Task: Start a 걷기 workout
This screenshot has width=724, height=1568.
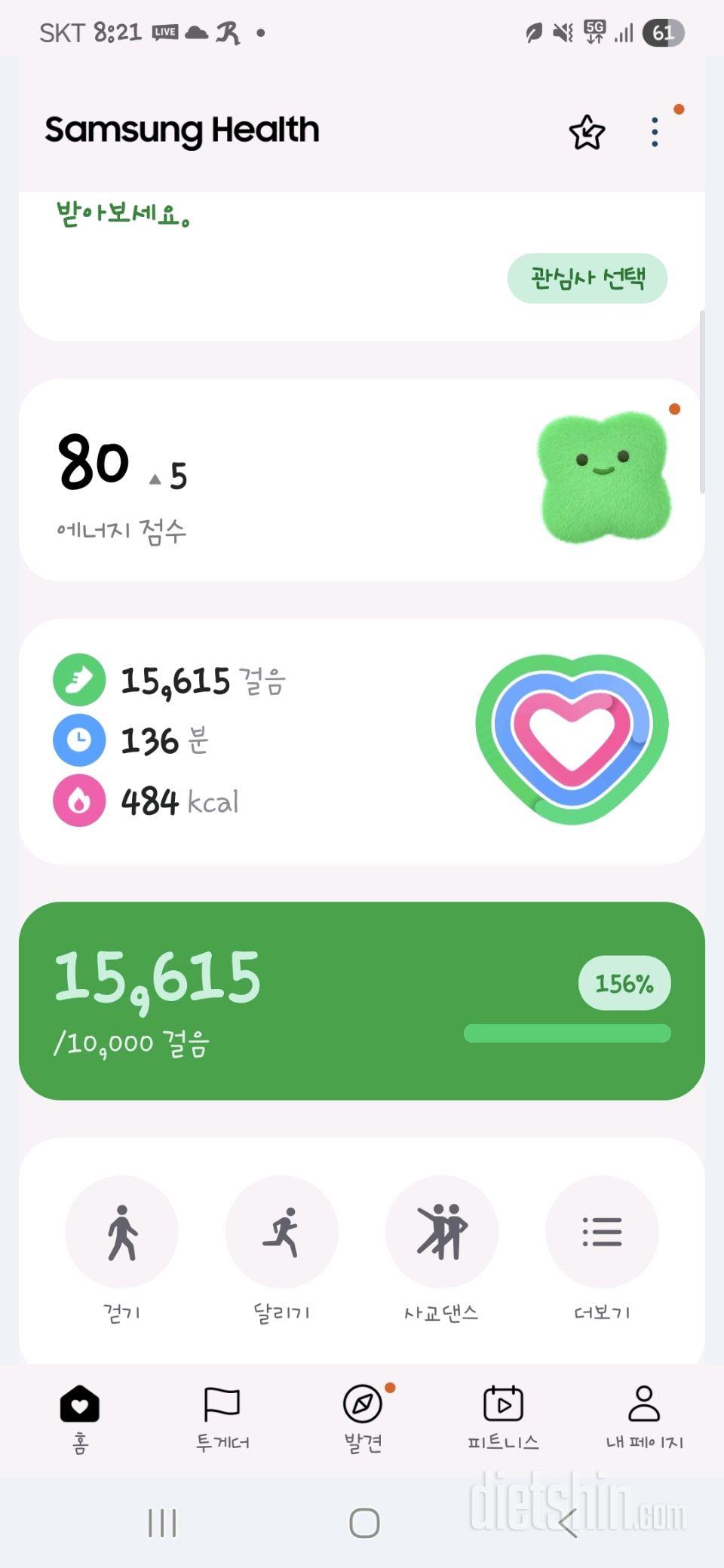Action: coord(121,1232)
